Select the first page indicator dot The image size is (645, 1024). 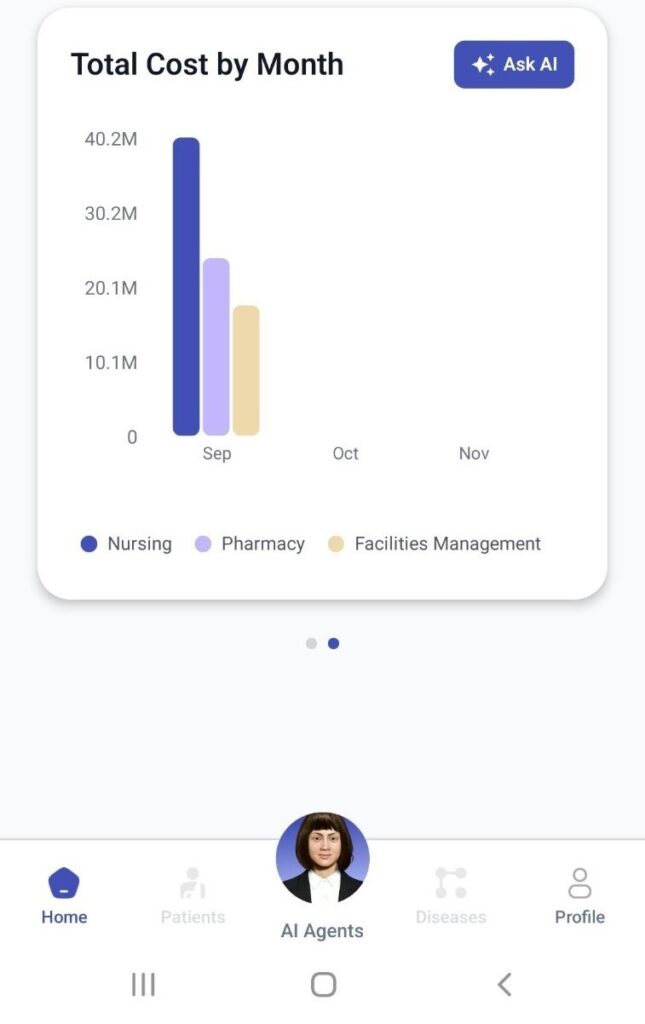(312, 644)
